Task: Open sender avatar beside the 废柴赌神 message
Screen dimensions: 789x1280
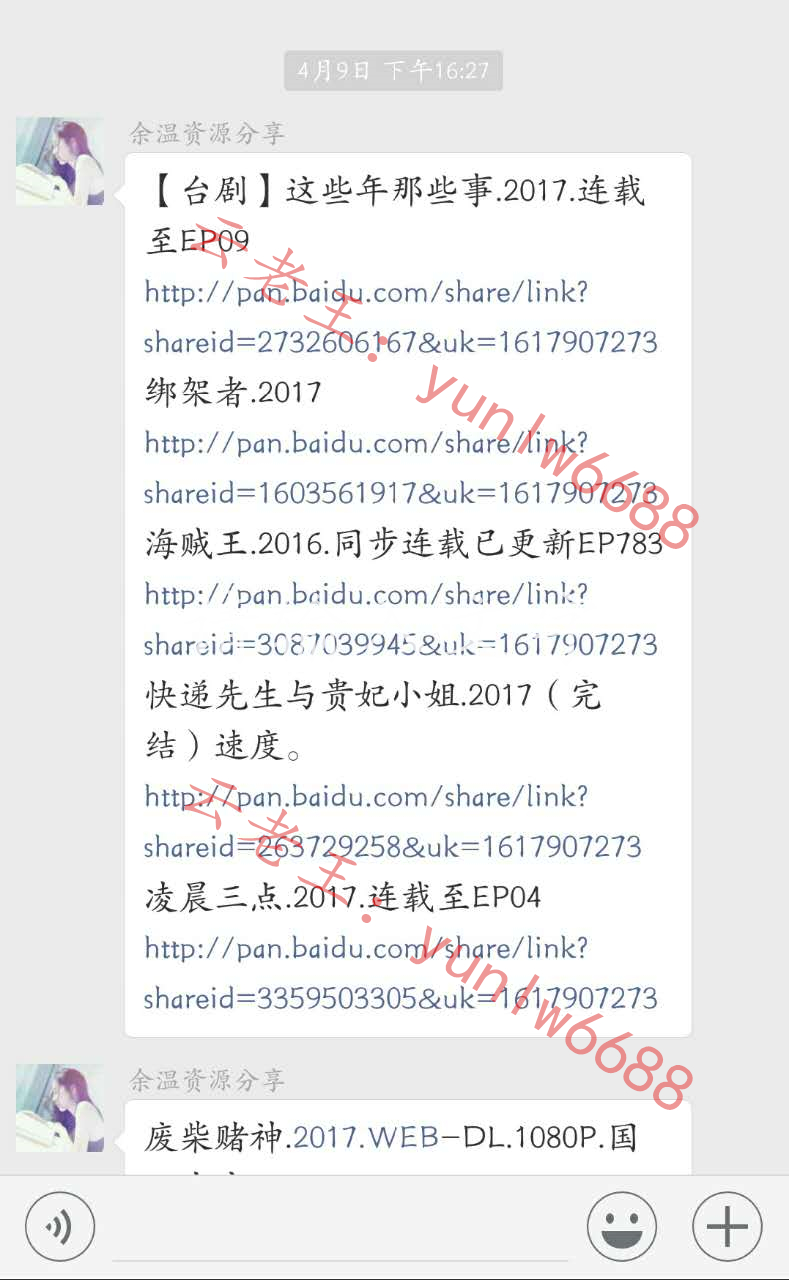Action: (60, 1108)
